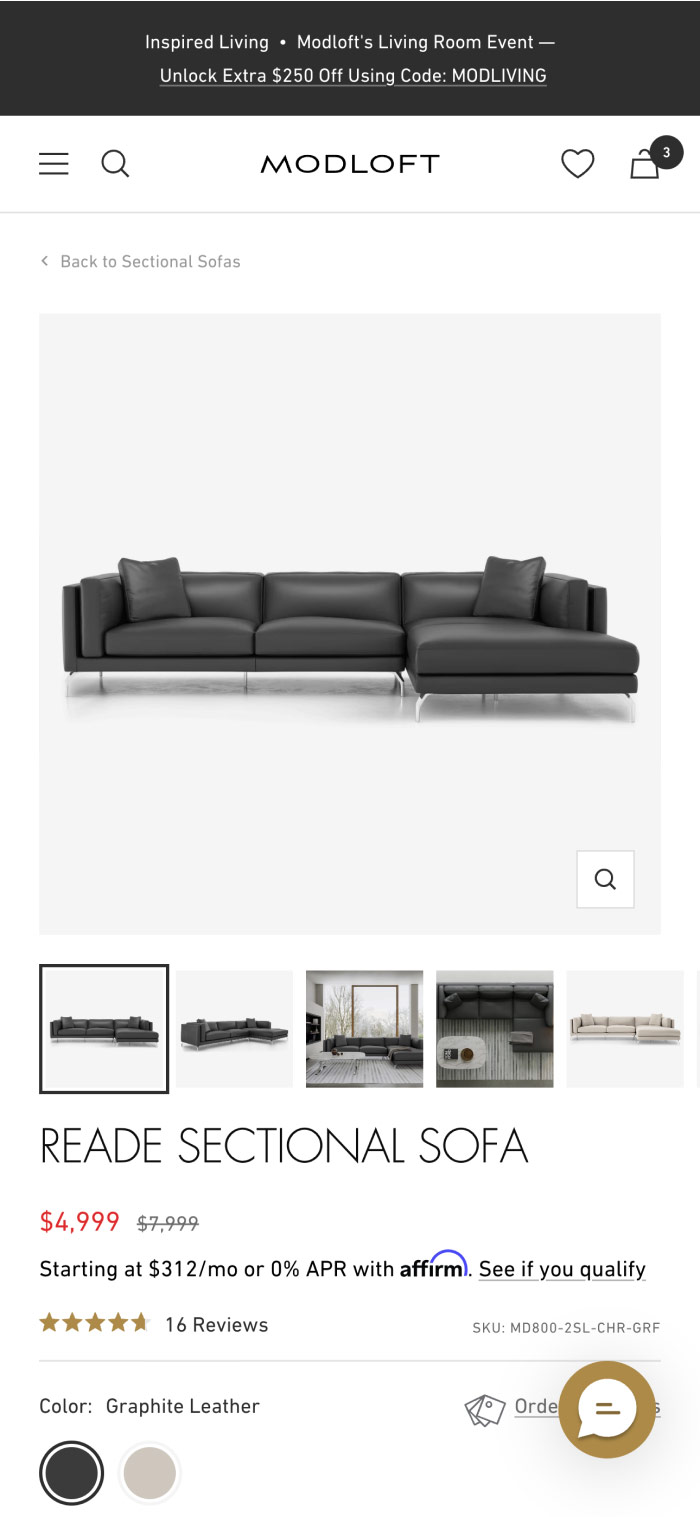Choose the Graphite Leather color swatch
Screen dimensions: 700x1517
[72, 1473]
